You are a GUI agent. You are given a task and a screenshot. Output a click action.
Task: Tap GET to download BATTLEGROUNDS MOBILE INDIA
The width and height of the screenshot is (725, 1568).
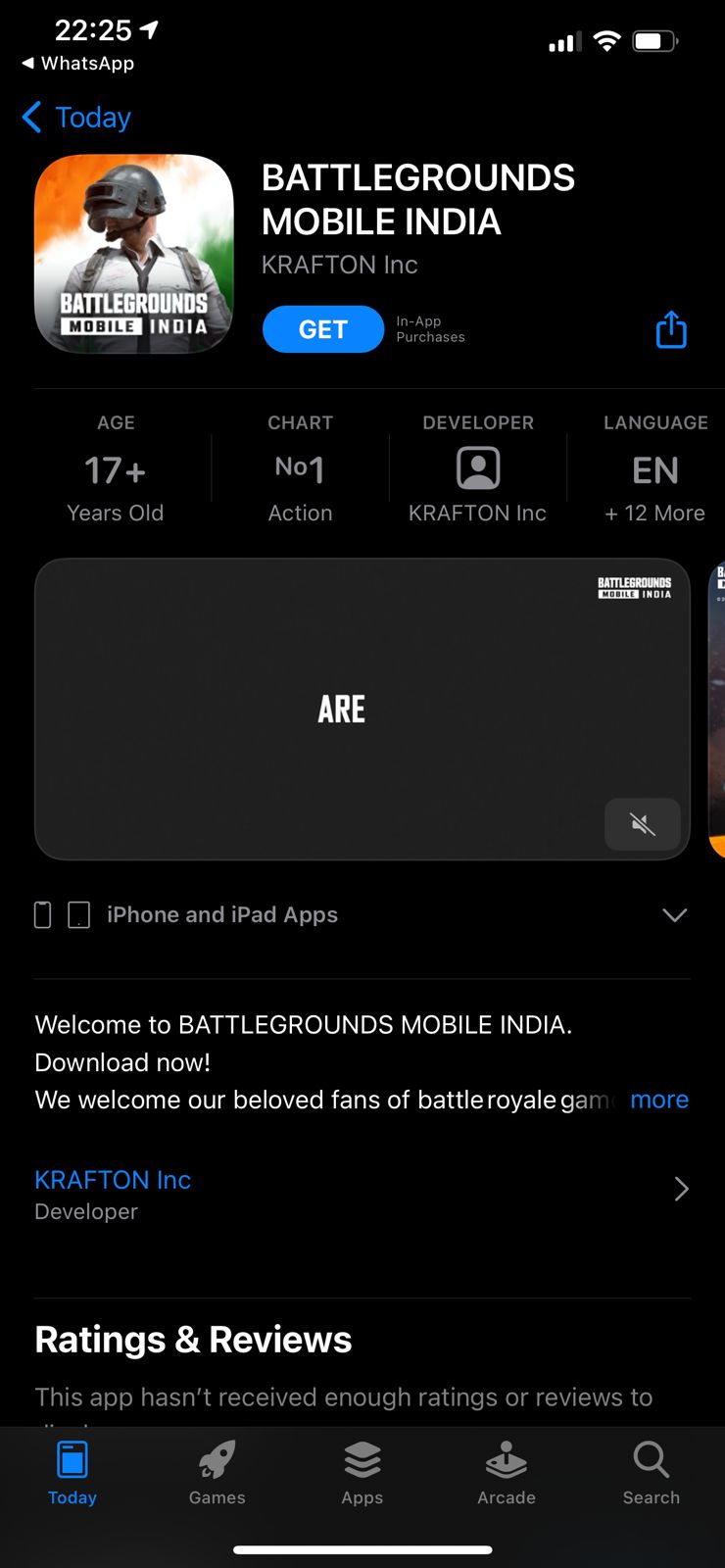coord(322,329)
